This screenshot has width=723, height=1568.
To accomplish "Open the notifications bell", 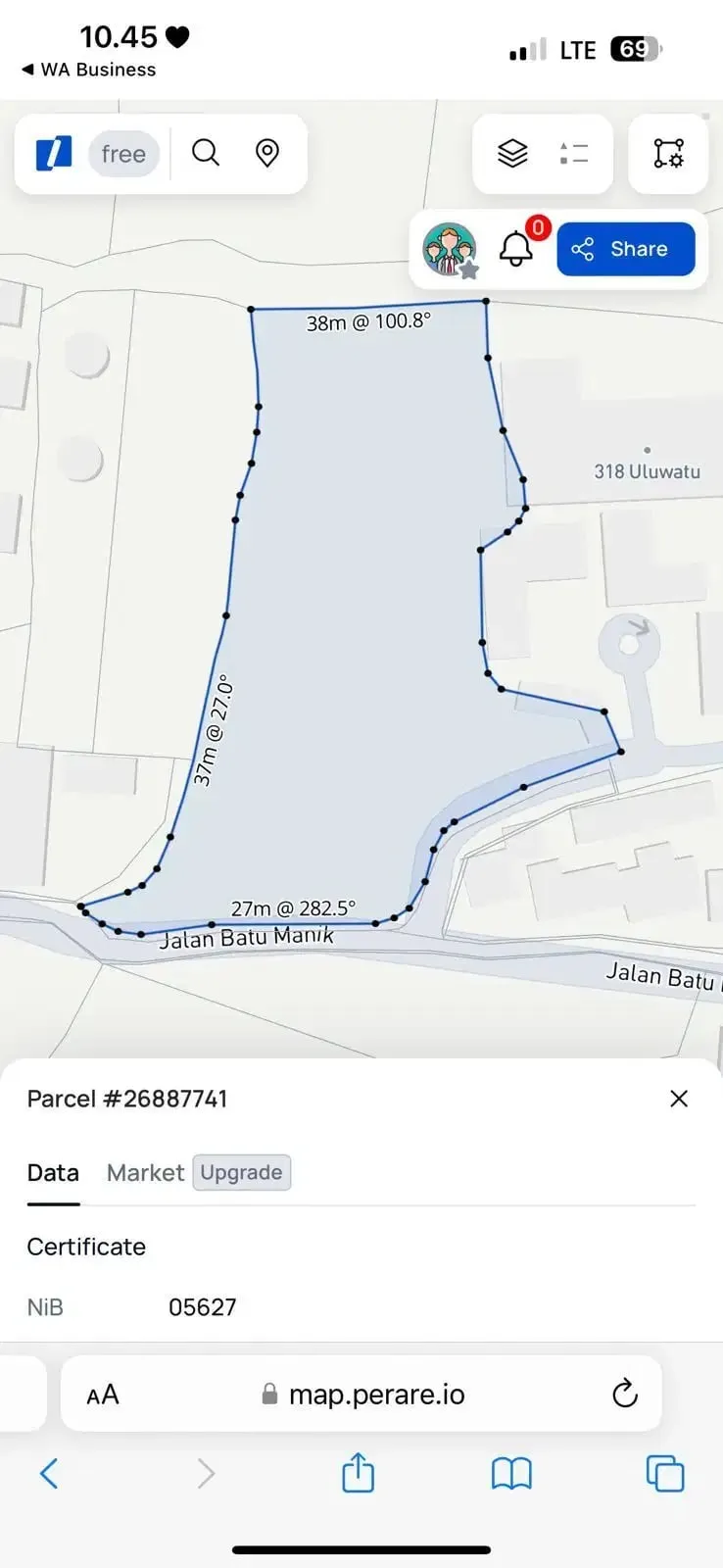I will pyautogui.click(x=516, y=249).
